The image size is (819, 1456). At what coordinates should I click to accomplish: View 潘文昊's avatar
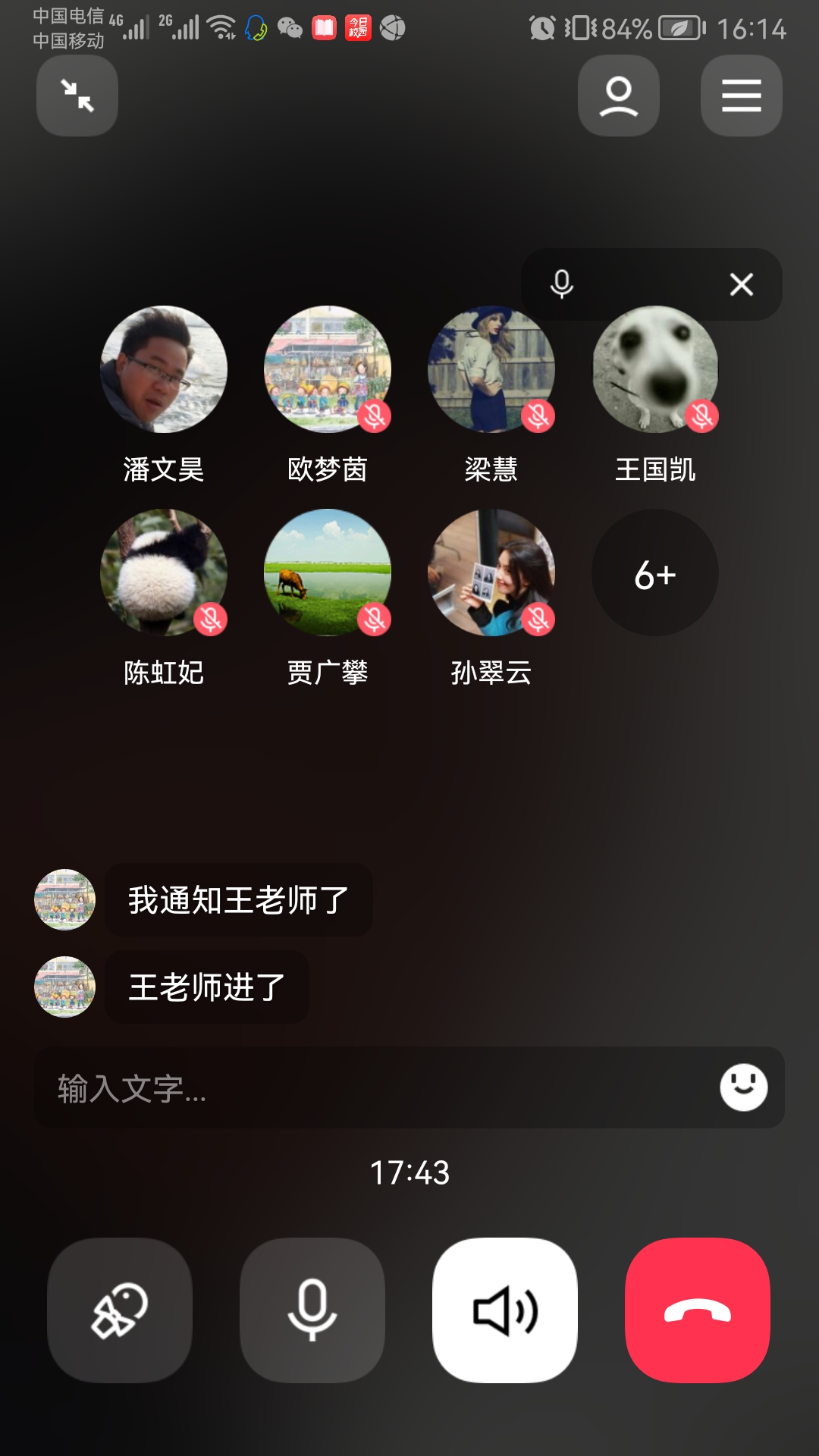click(164, 369)
